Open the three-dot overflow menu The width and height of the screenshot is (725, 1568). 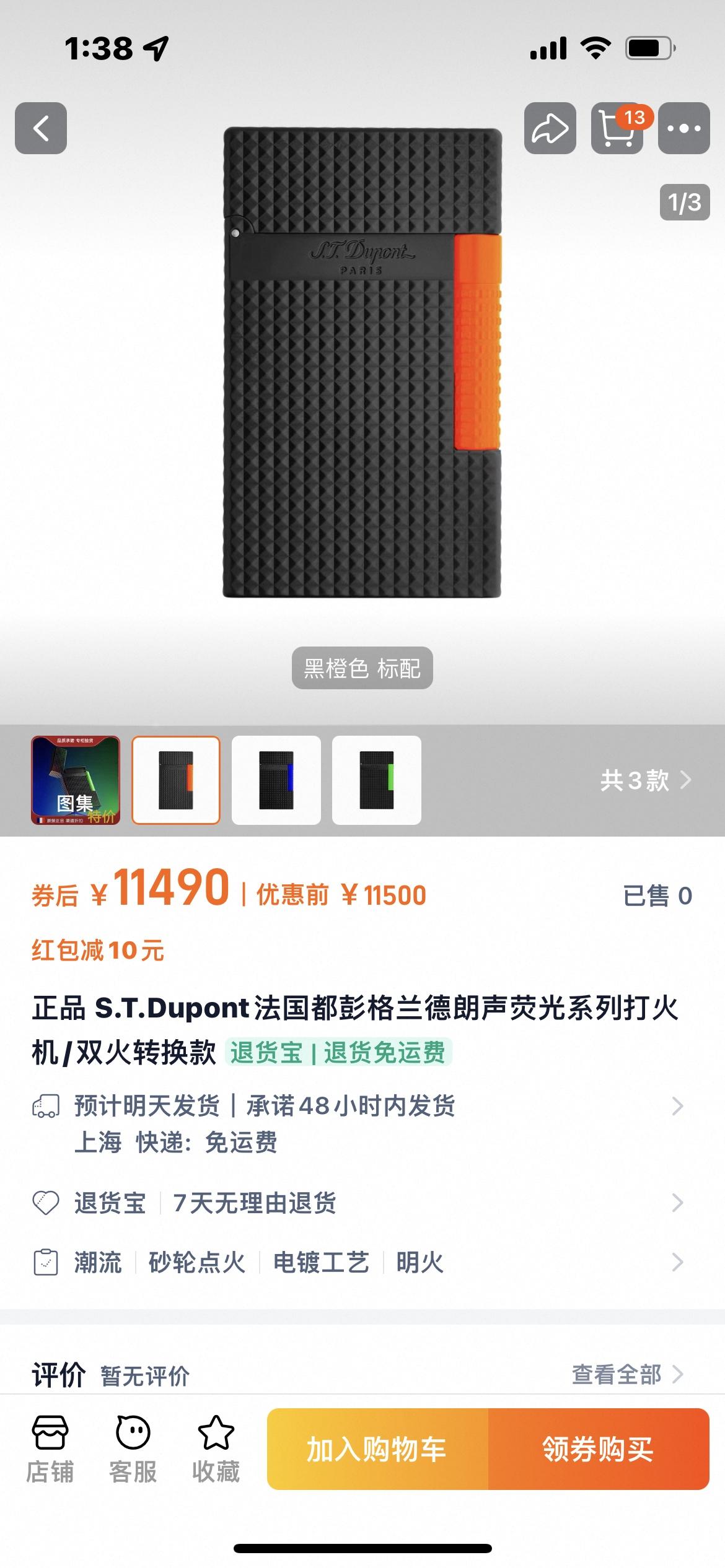tap(683, 128)
